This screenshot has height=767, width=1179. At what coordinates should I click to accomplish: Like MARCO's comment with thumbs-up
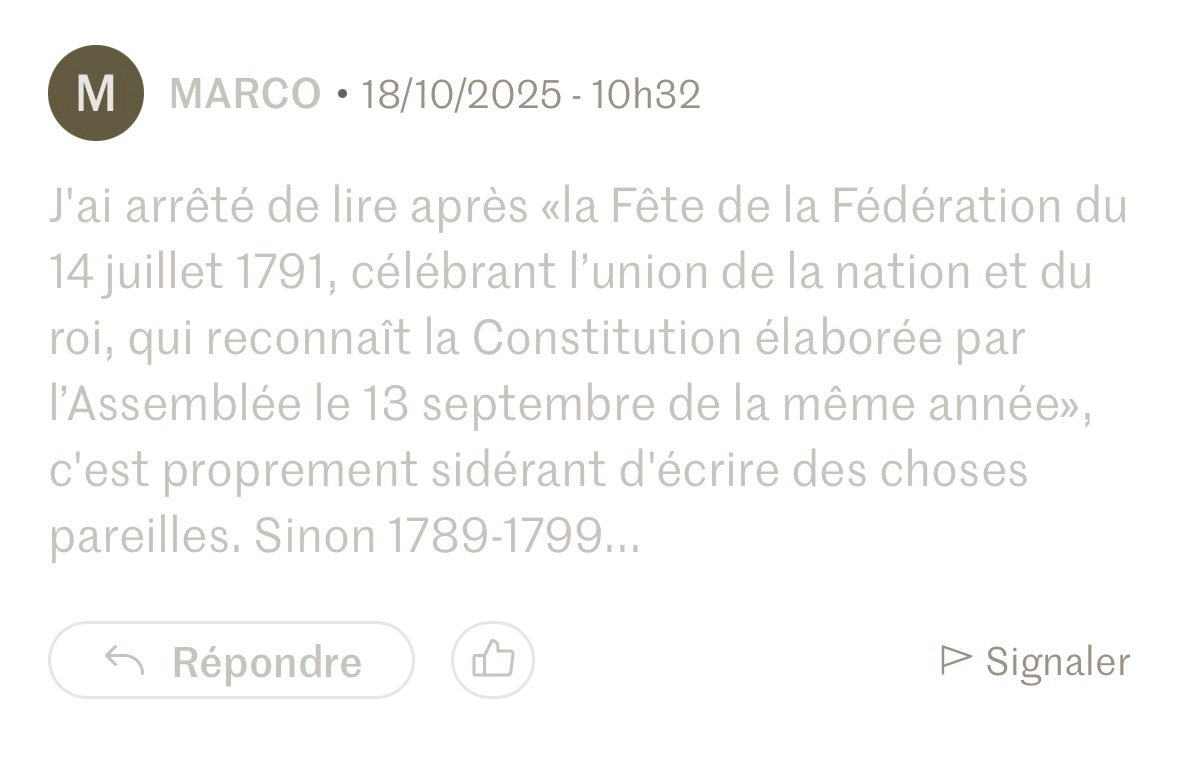pyautogui.click(x=492, y=660)
